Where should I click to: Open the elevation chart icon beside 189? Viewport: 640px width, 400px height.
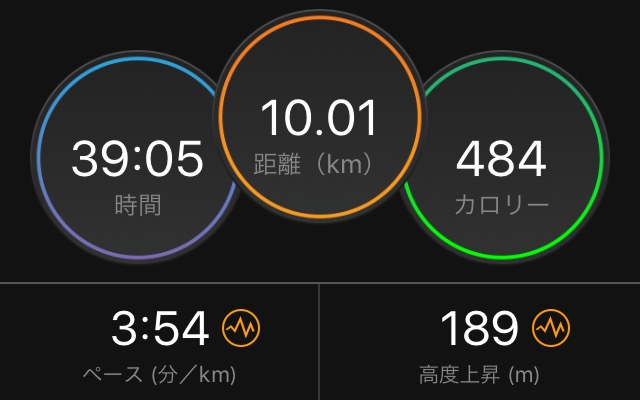click(x=550, y=328)
